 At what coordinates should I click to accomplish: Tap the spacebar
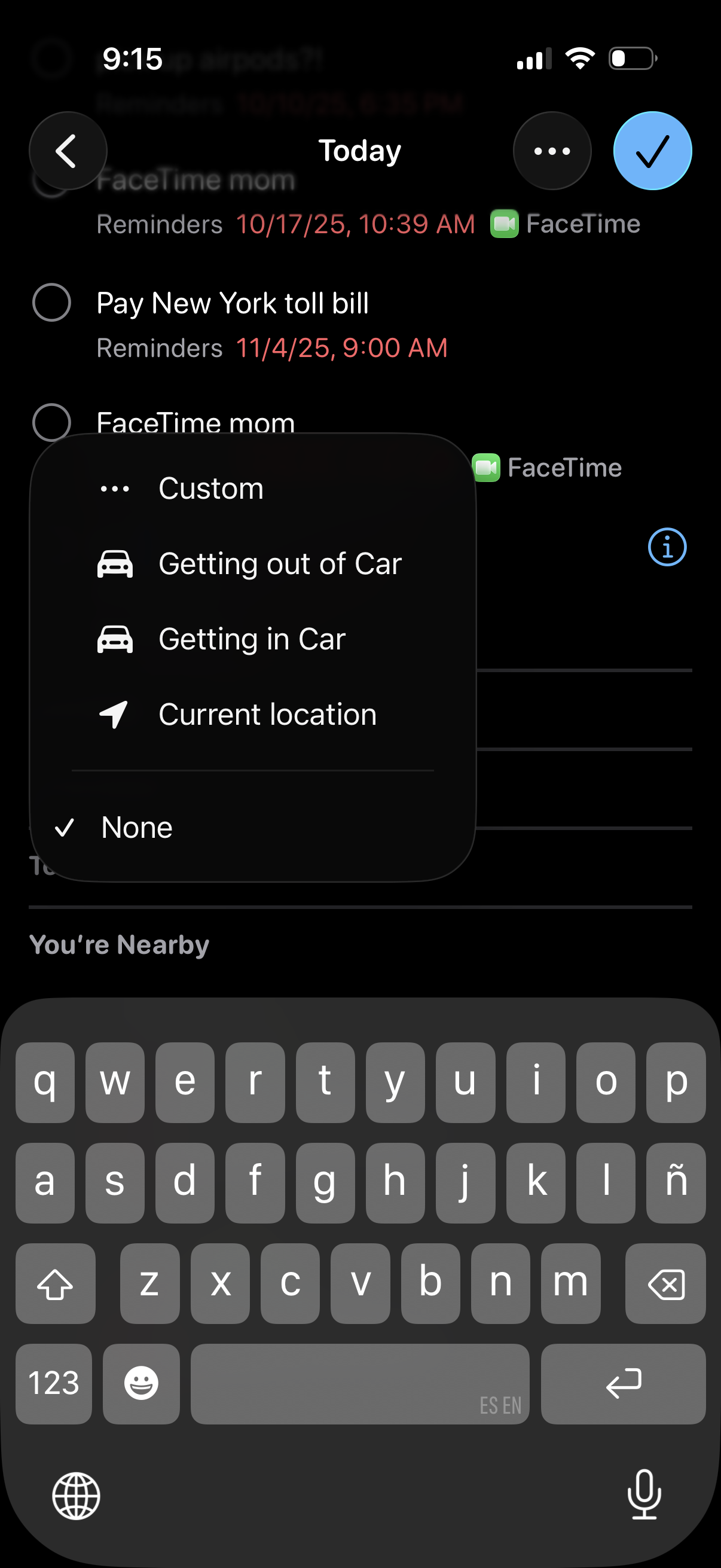pos(359,1384)
